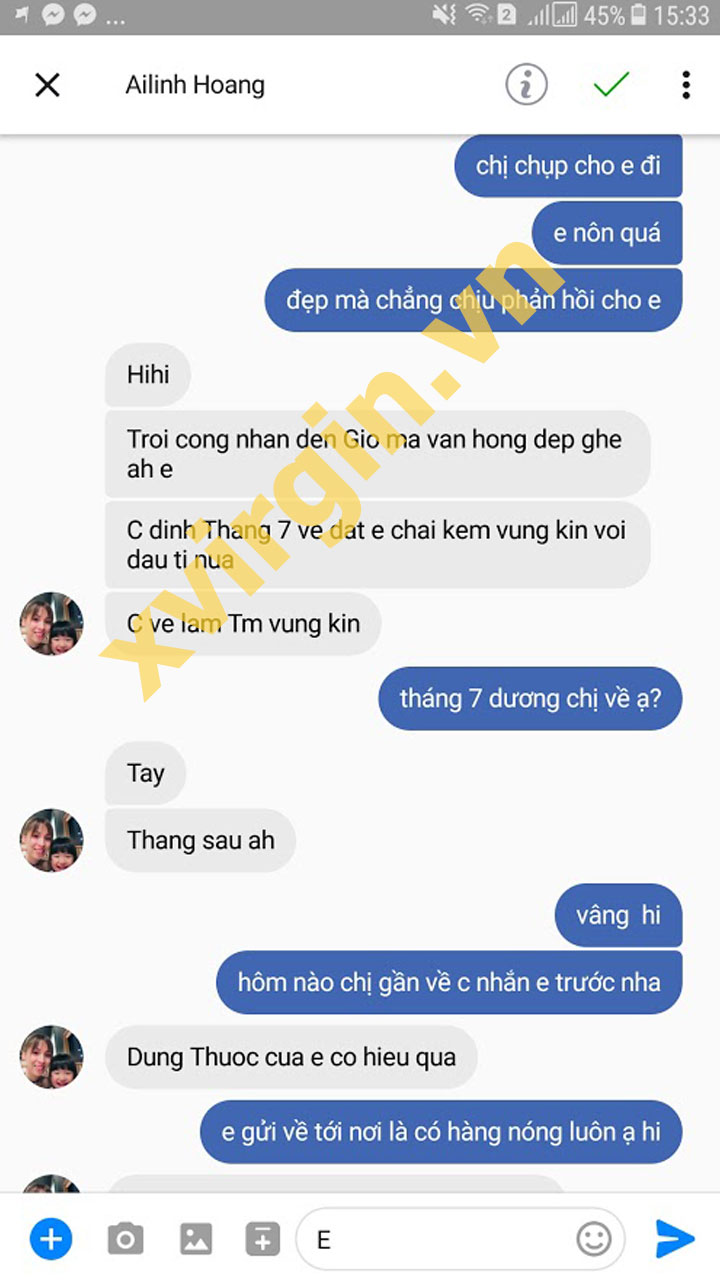Open conversation info for Ailinh Hoang
The image size is (720, 1280).
pos(526,85)
